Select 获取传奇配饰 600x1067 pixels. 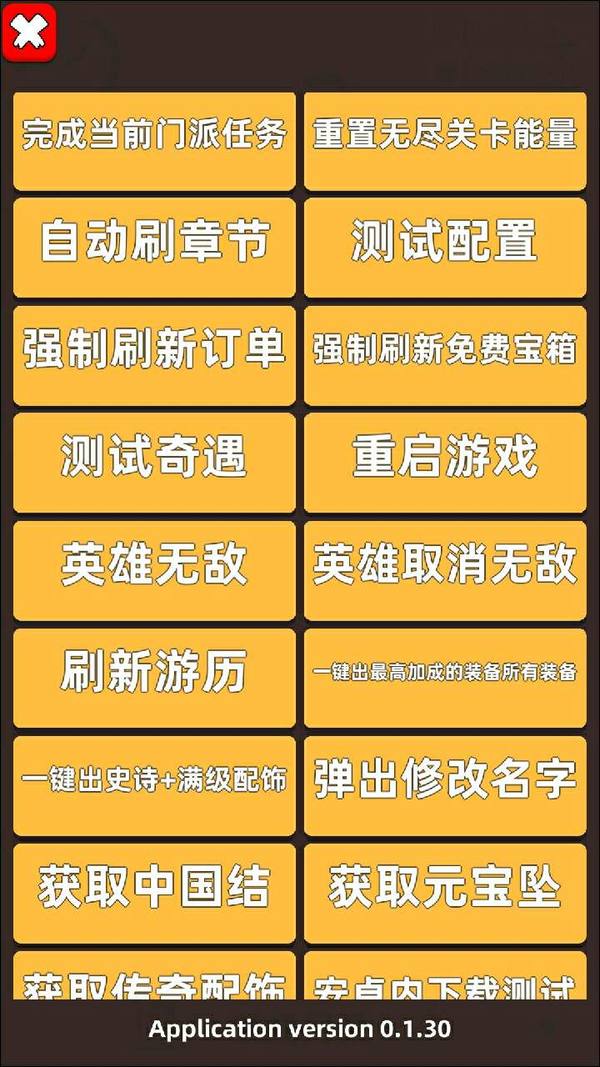tap(154, 978)
